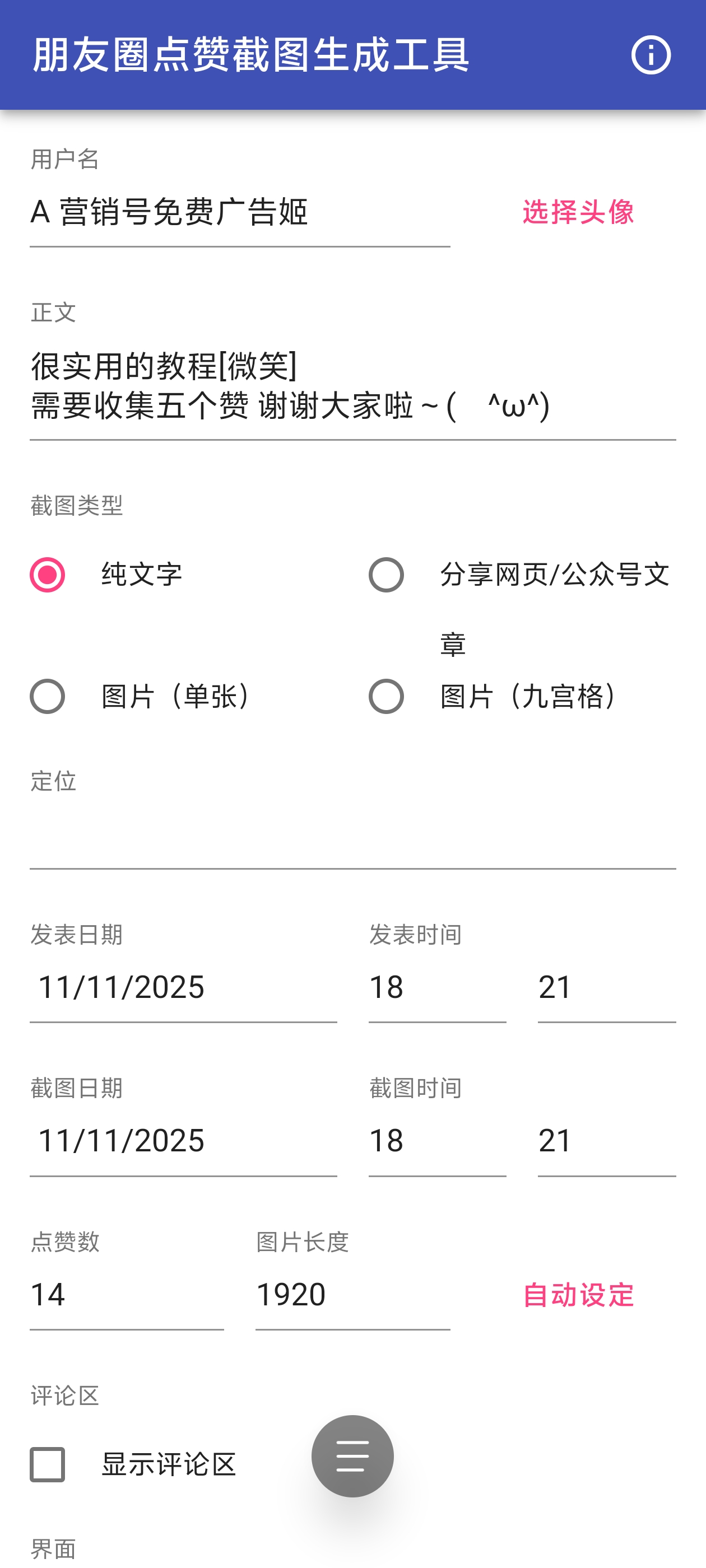The width and height of the screenshot is (706, 1568).
Task: Open the info icon in the app bar
Action: pos(651,55)
